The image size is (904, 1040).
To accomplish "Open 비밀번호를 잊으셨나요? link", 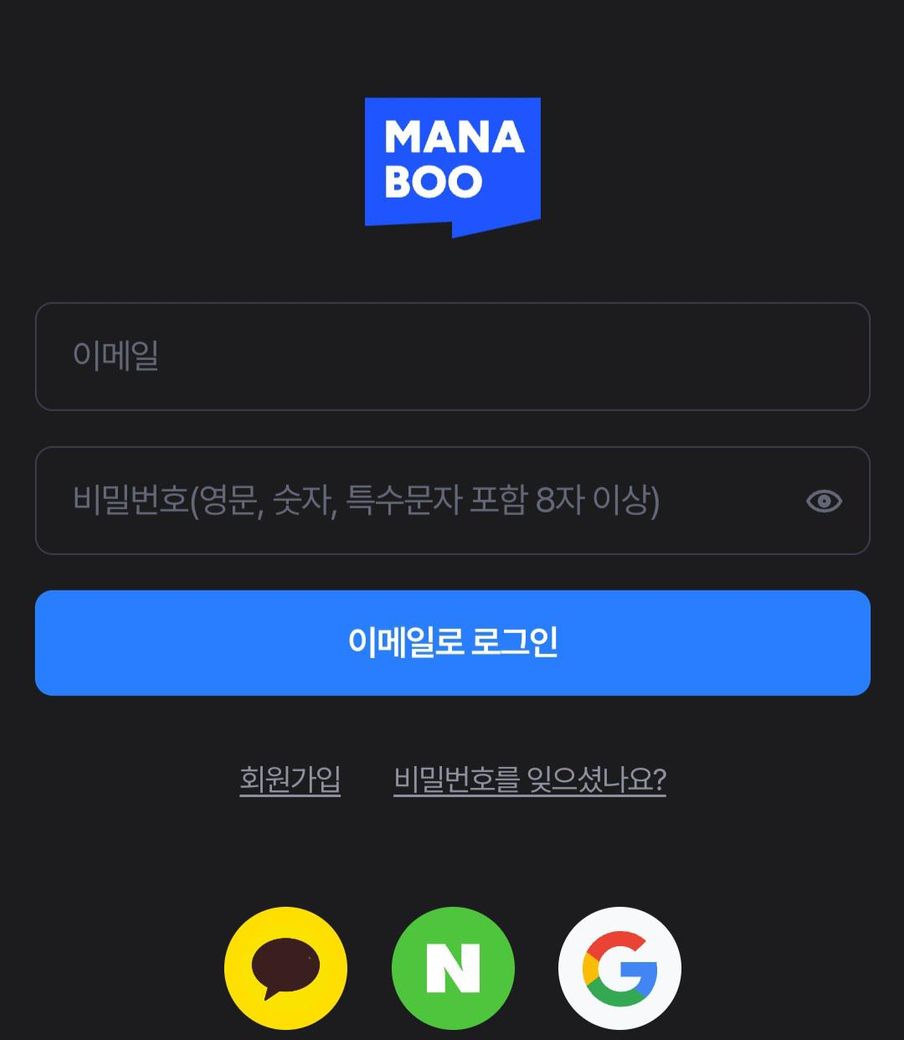I will 530,779.
